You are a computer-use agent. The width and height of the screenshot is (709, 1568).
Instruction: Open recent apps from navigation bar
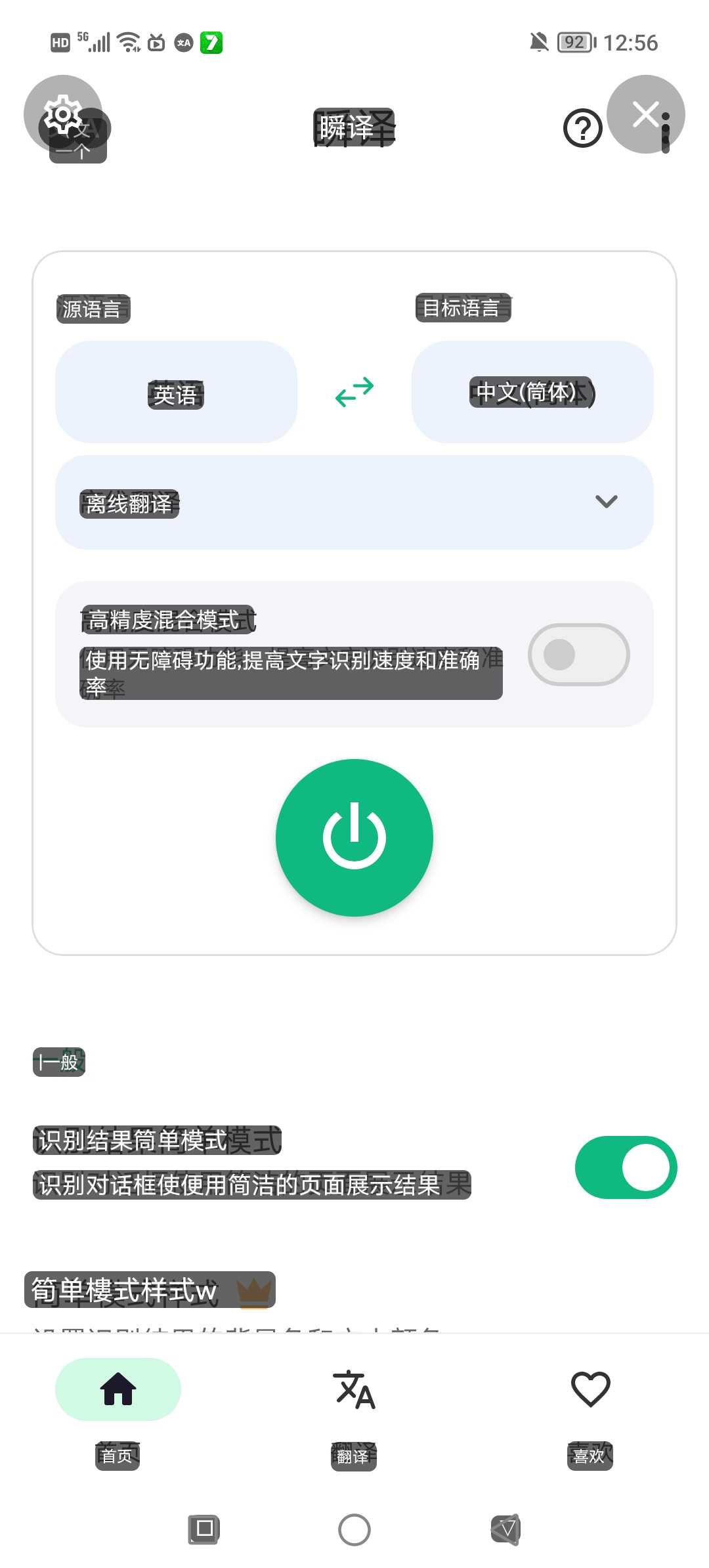pyautogui.click(x=204, y=1530)
